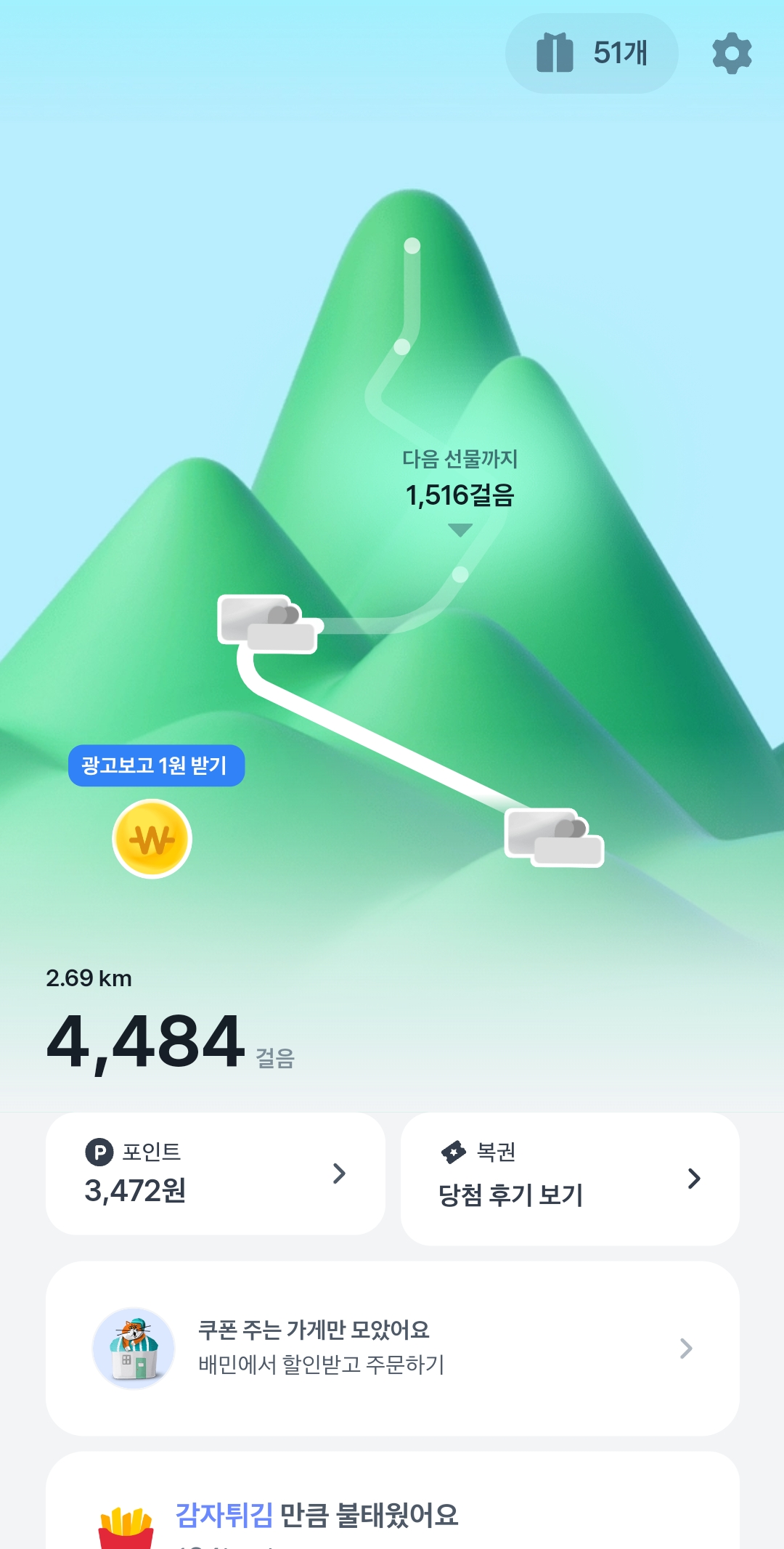This screenshot has width=784, height=1549.
Task: Open 쿠폰 주는 가게만 모았어요 banner
Action: pos(392,1348)
